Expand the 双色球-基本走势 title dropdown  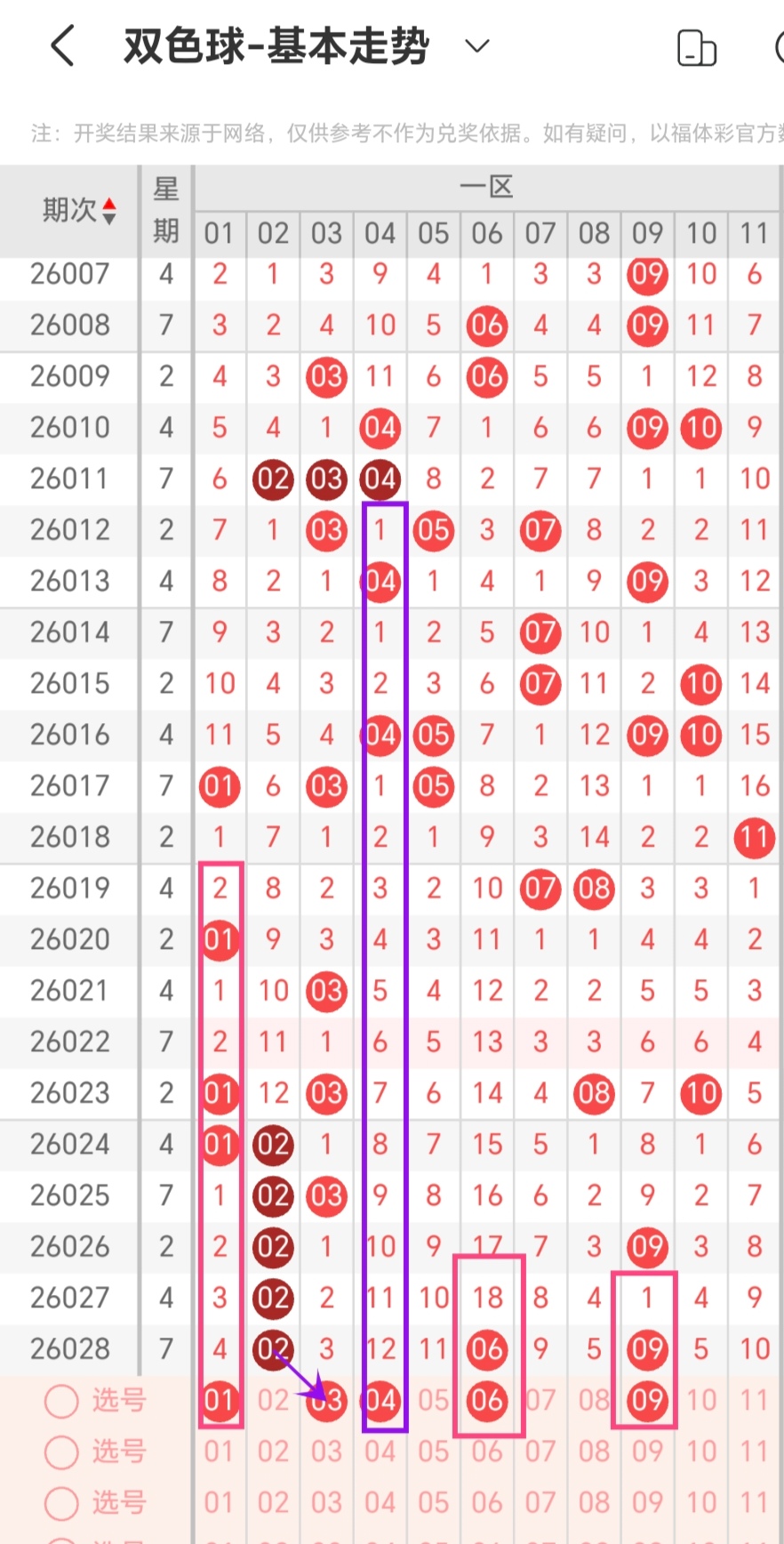[x=477, y=46]
